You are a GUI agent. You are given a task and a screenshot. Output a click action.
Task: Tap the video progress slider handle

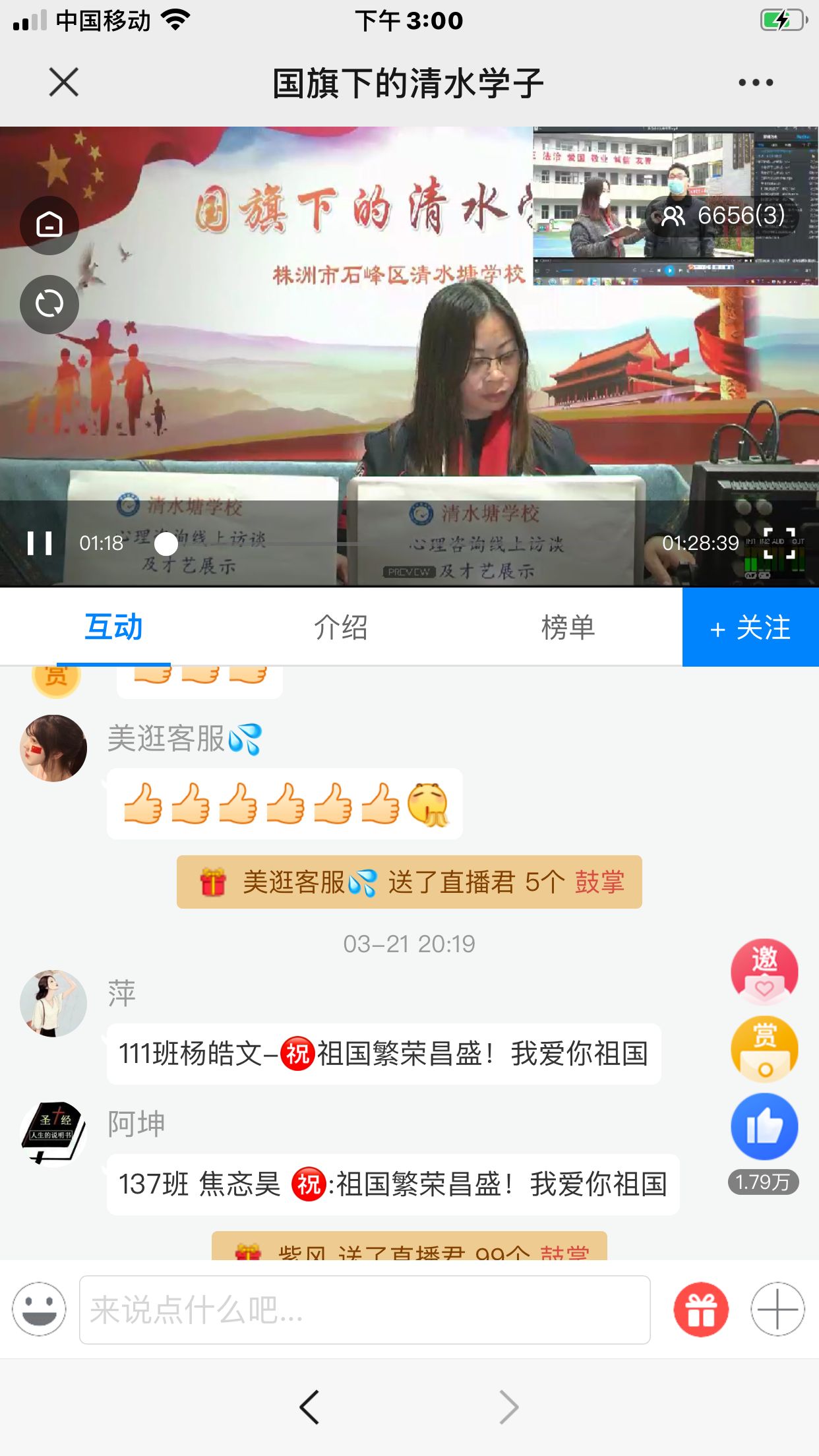coord(166,544)
